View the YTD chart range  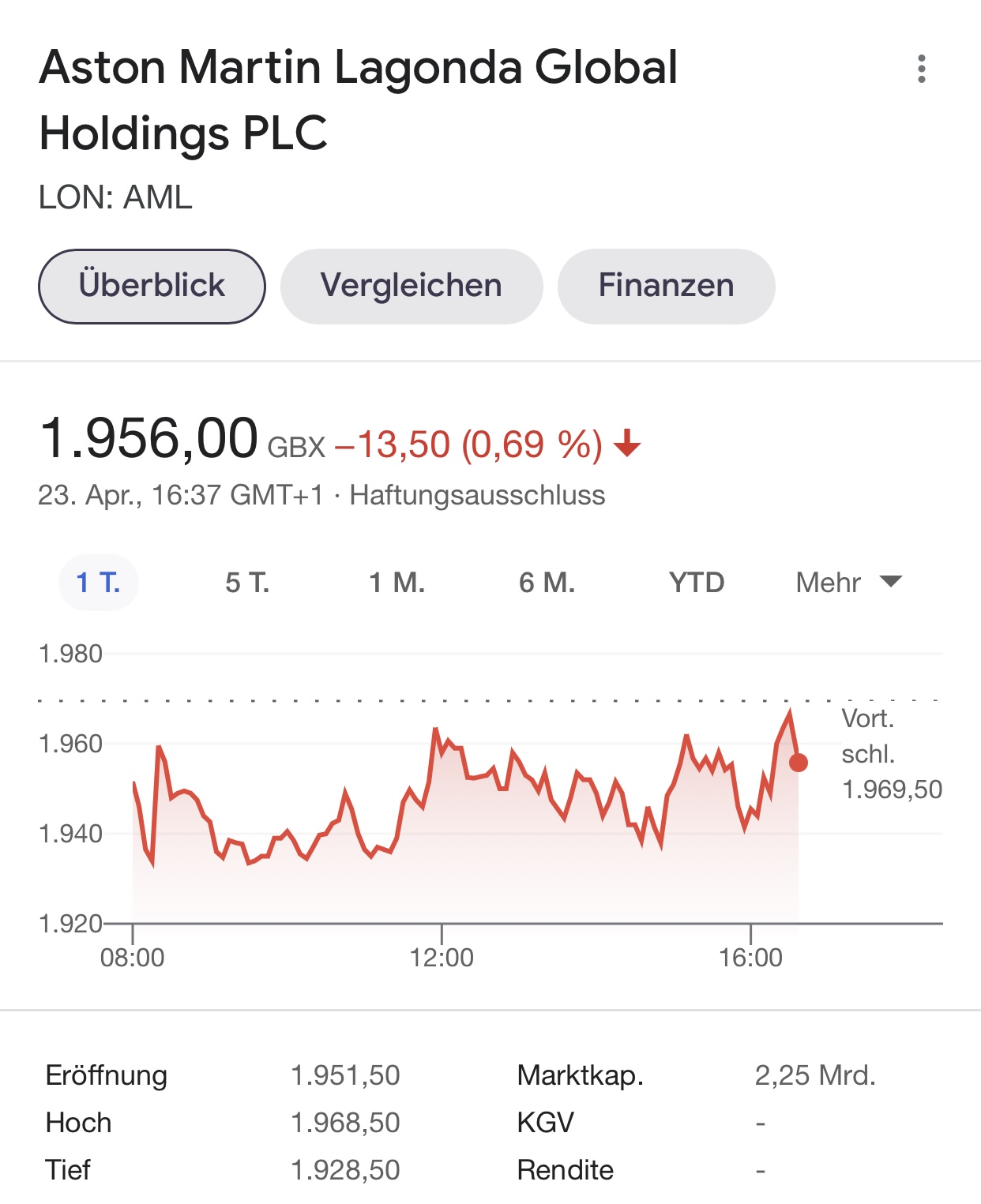[696, 583]
